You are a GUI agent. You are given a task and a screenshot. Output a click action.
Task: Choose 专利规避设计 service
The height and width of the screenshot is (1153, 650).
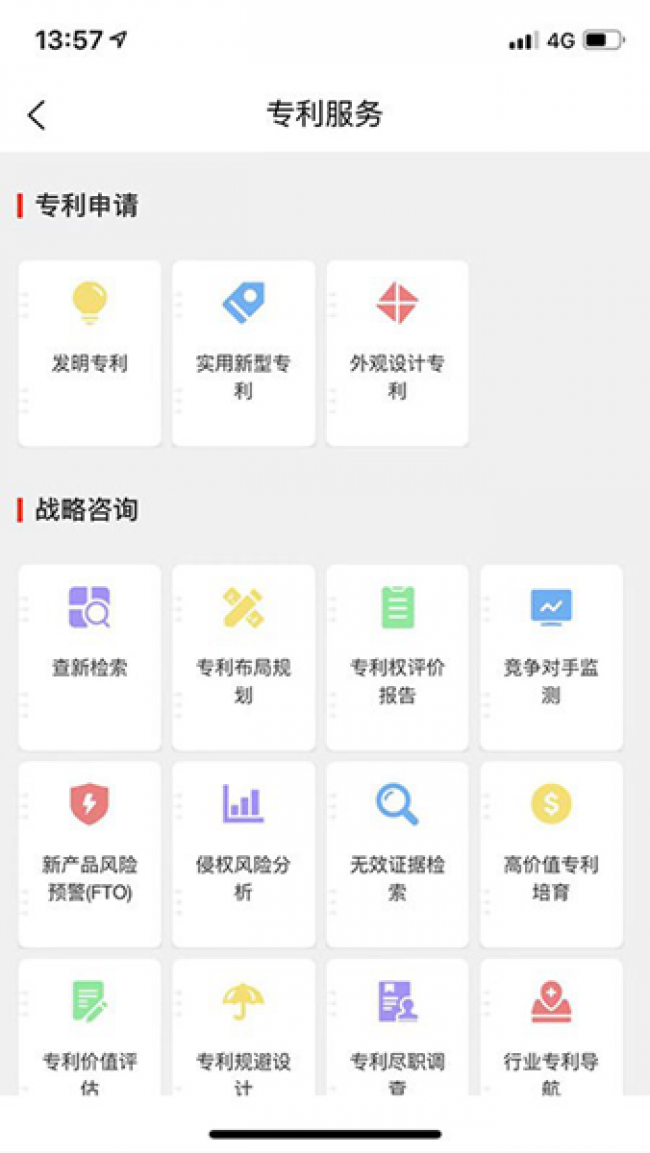243,1027
